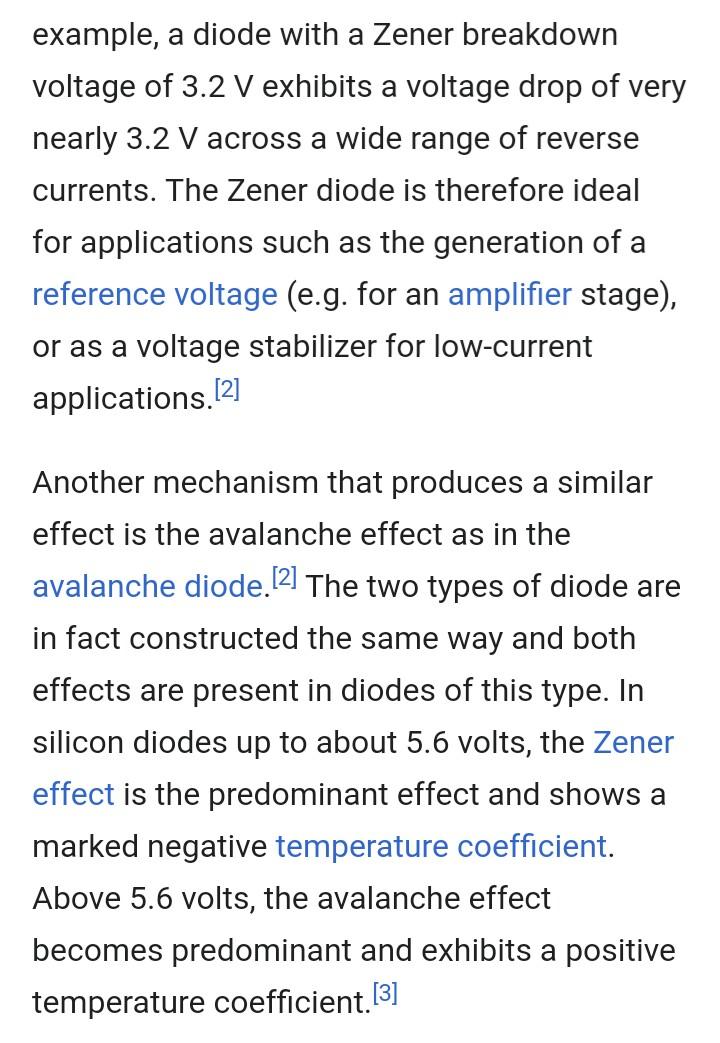720x1043 pixels.
Task: Follow the 'temperature coefficient' link
Action: [441, 846]
